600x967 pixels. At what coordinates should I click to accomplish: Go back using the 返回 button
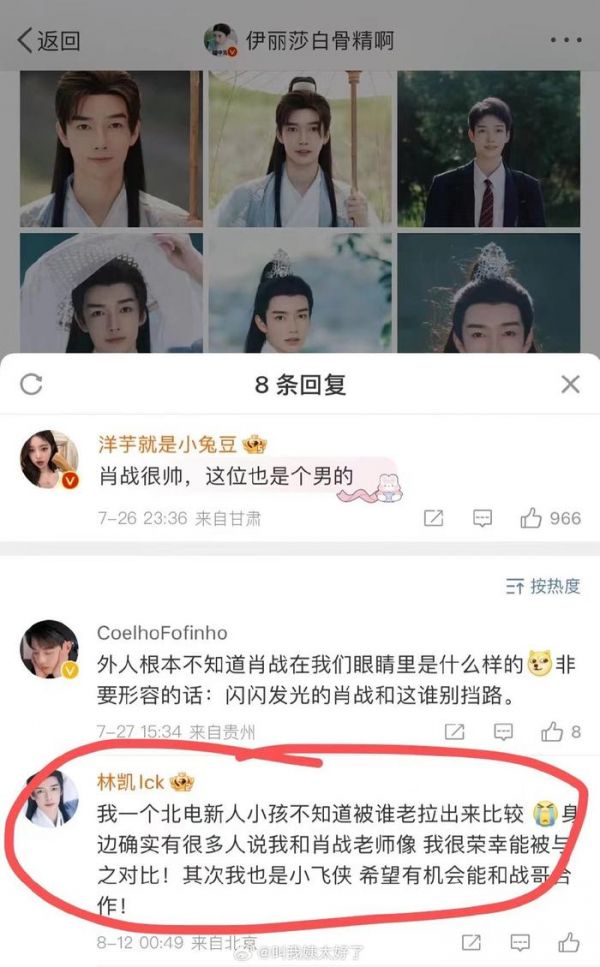pyautogui.click(x=48, y=40)
